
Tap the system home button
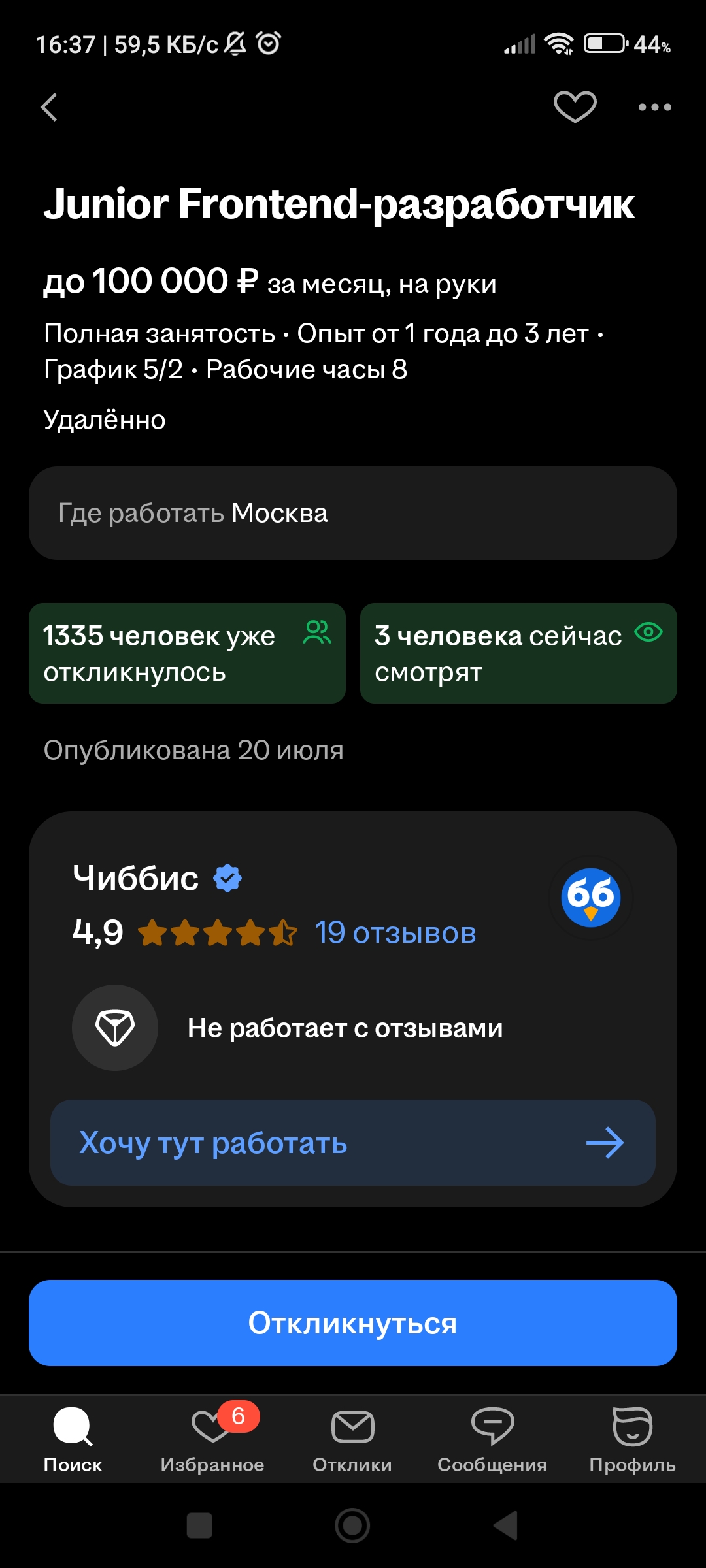point(352,1526)
